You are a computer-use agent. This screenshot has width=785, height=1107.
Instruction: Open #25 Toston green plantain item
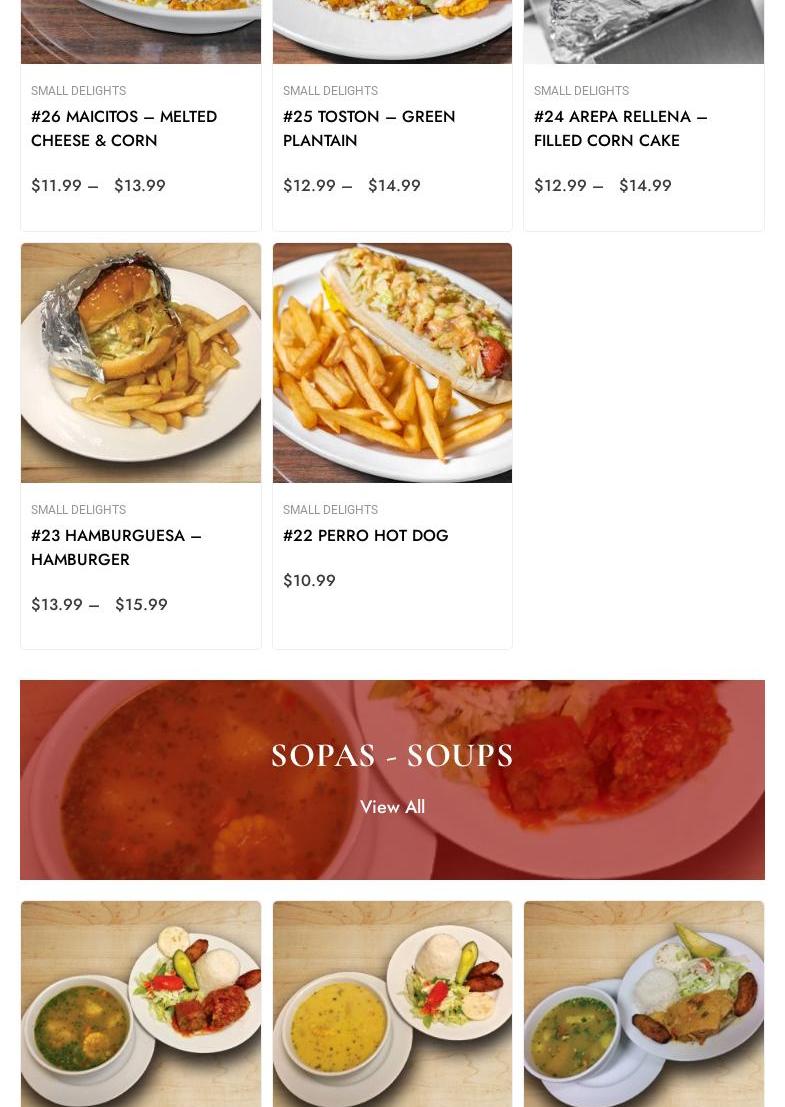tap(368, 128)
